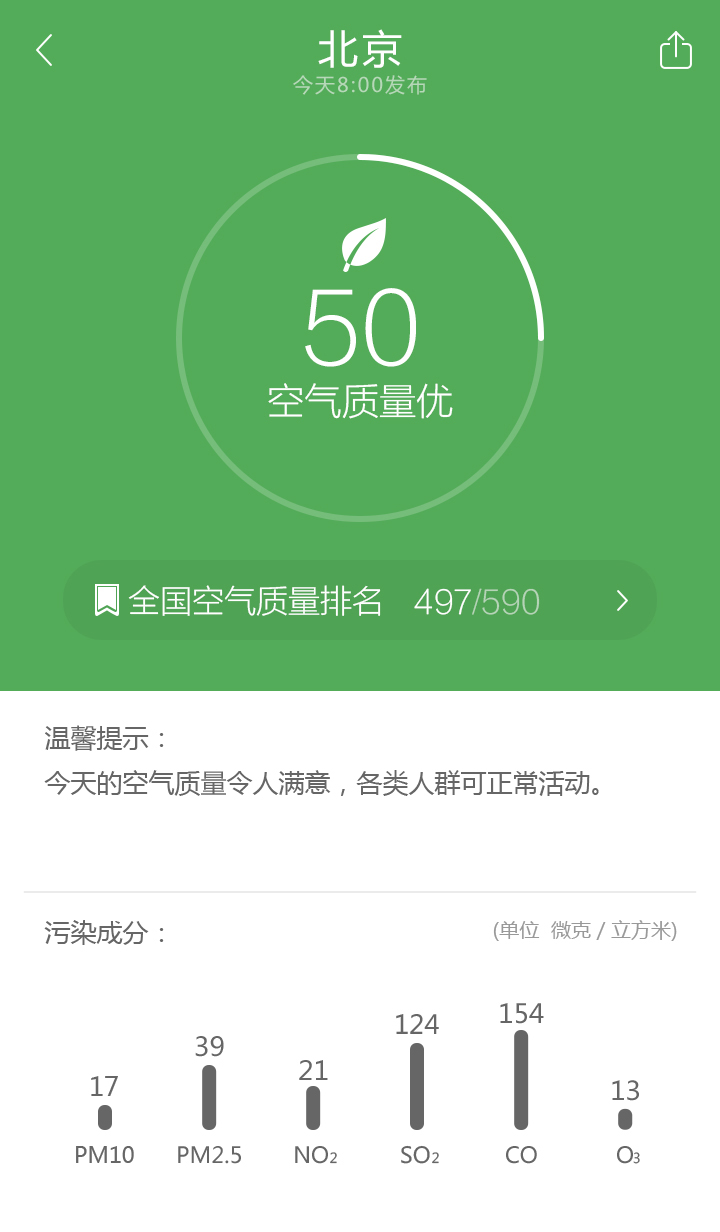The height and width of the screenshot is (1232, 720).
Task: Tap the share icon at top right
Action: point(676,50)
